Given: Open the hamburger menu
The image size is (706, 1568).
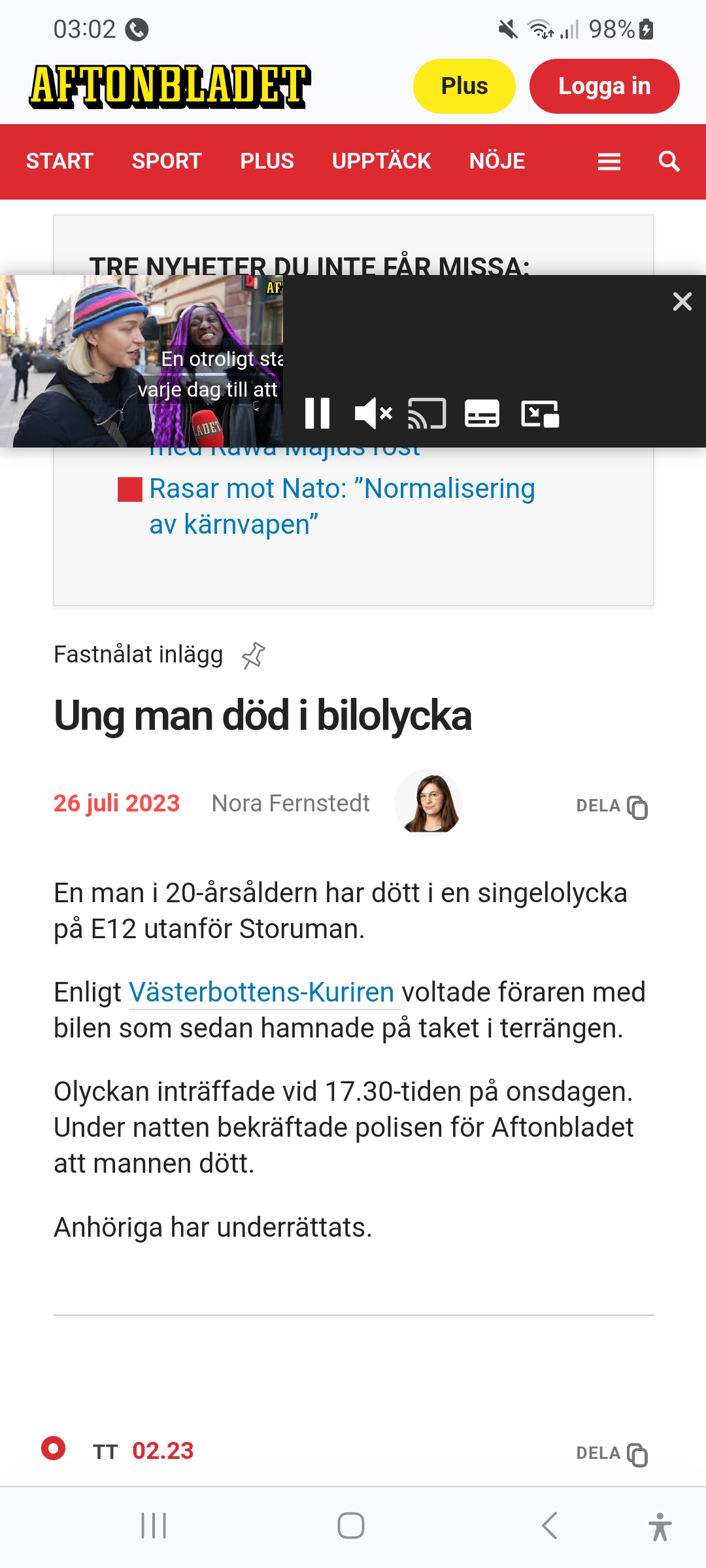Looking at the screenshot, I should (x=609, y=161).
